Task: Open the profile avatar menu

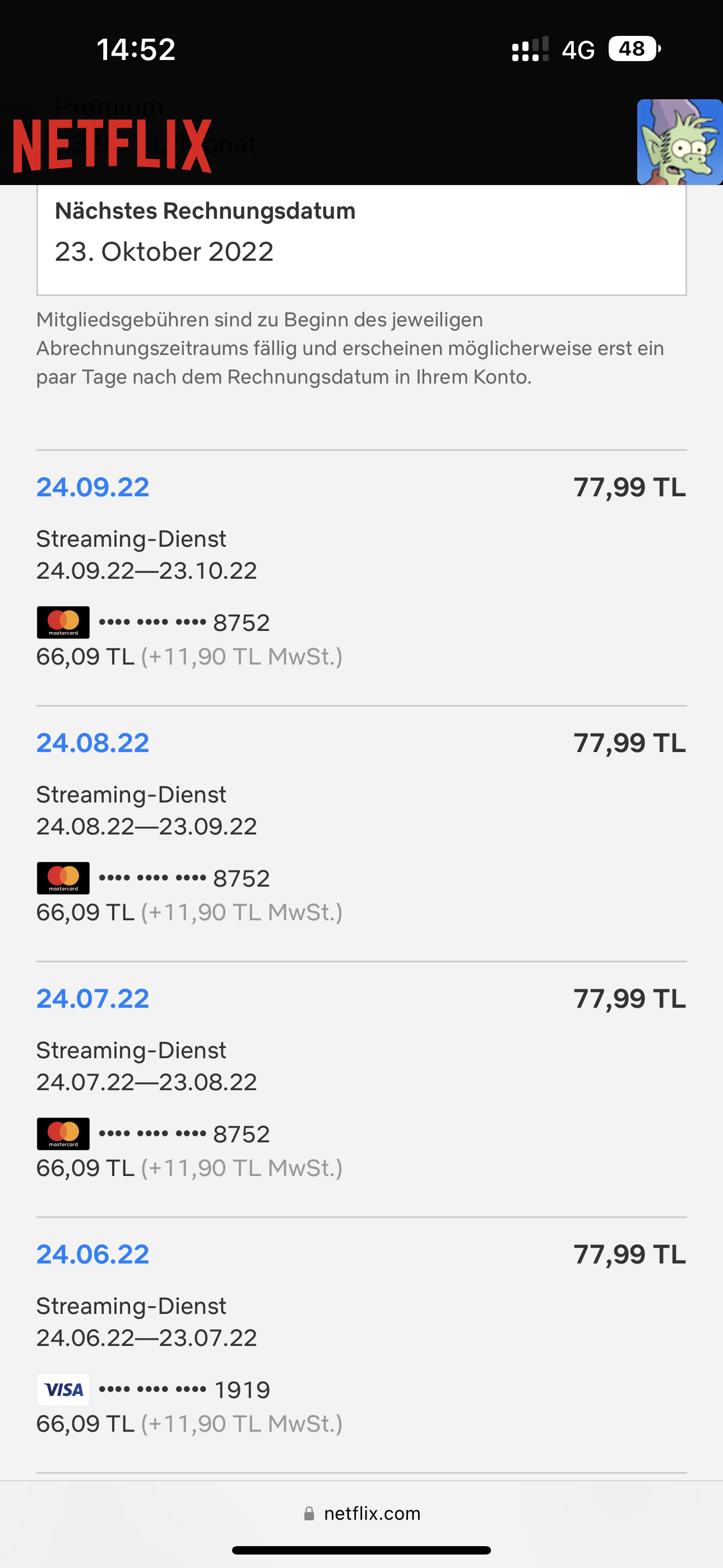Action: tap(679, 142)
